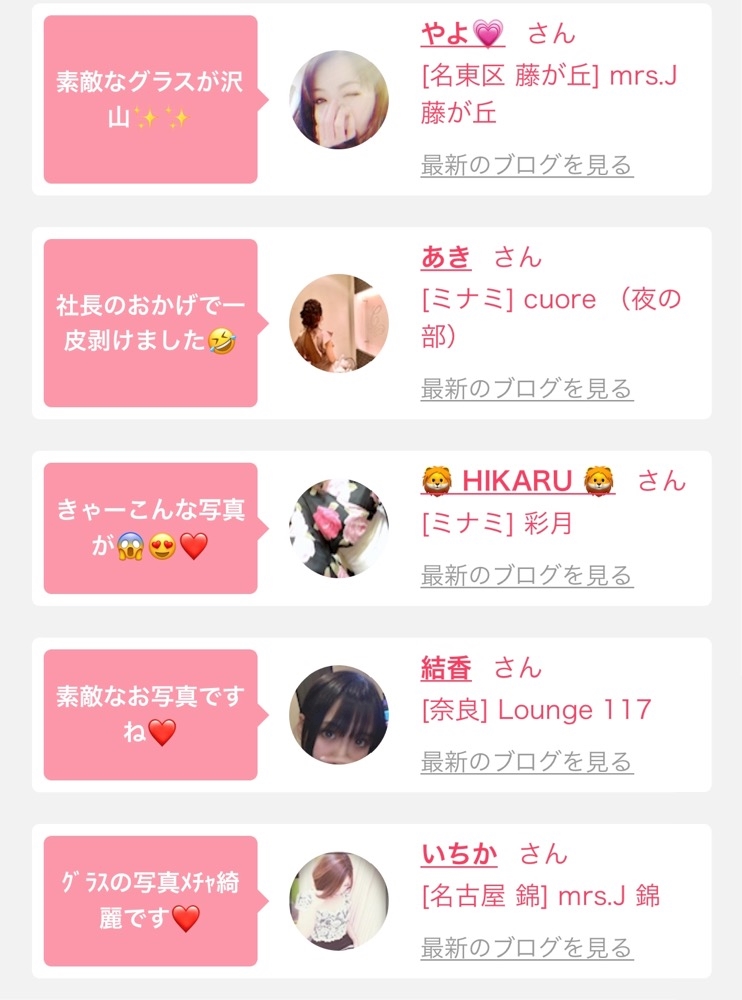Open 結香's profile name link
Viewport: 742px width, 1000px height.
[446, 668]
